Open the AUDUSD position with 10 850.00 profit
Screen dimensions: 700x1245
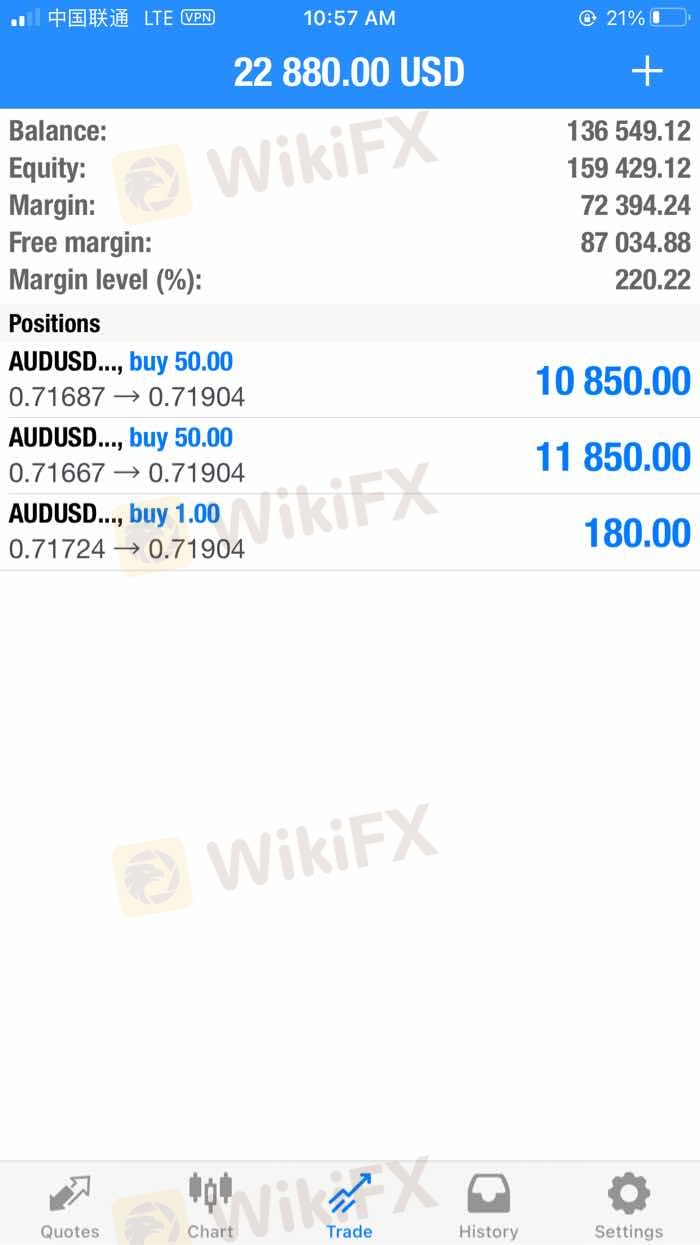(x=350, y=380)
